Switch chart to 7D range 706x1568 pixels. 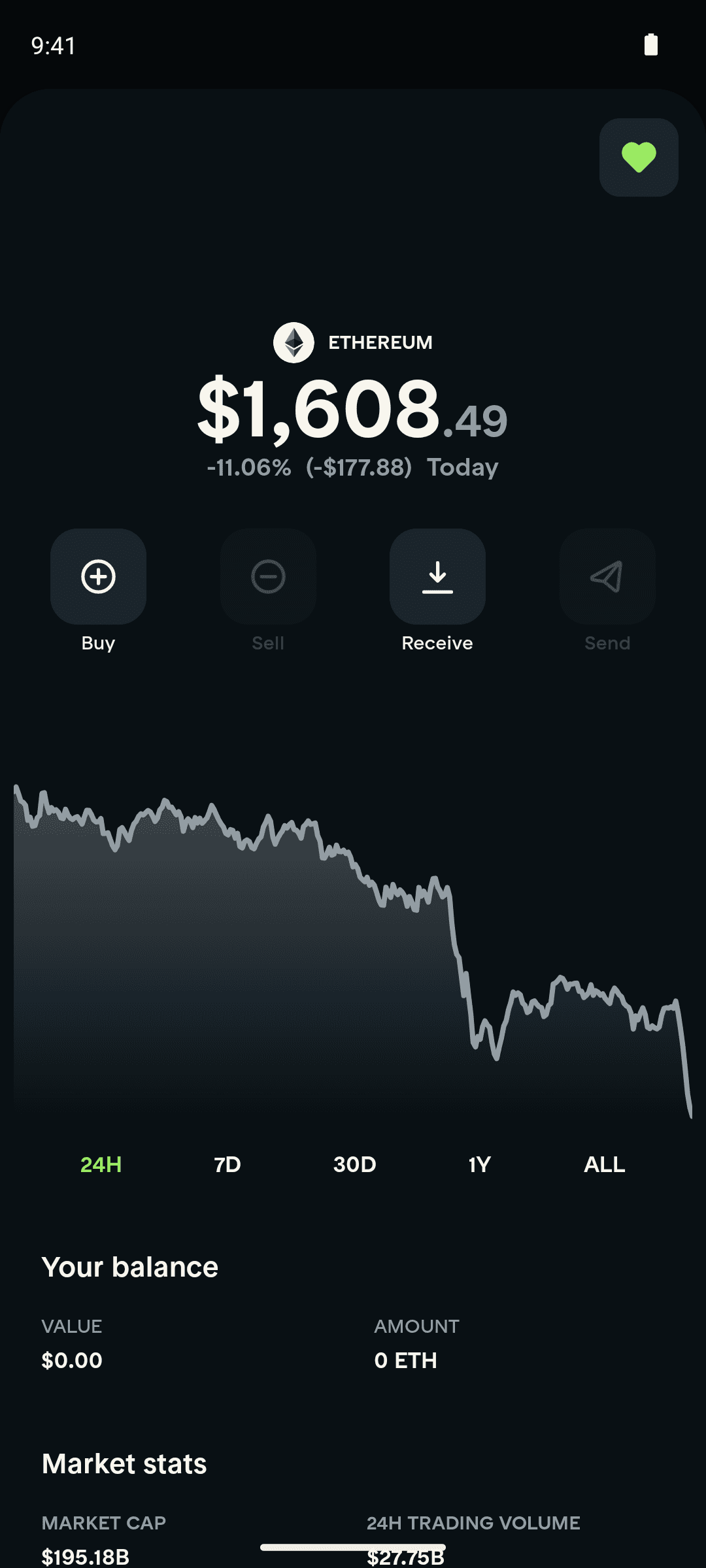(x=227, y=1164)
